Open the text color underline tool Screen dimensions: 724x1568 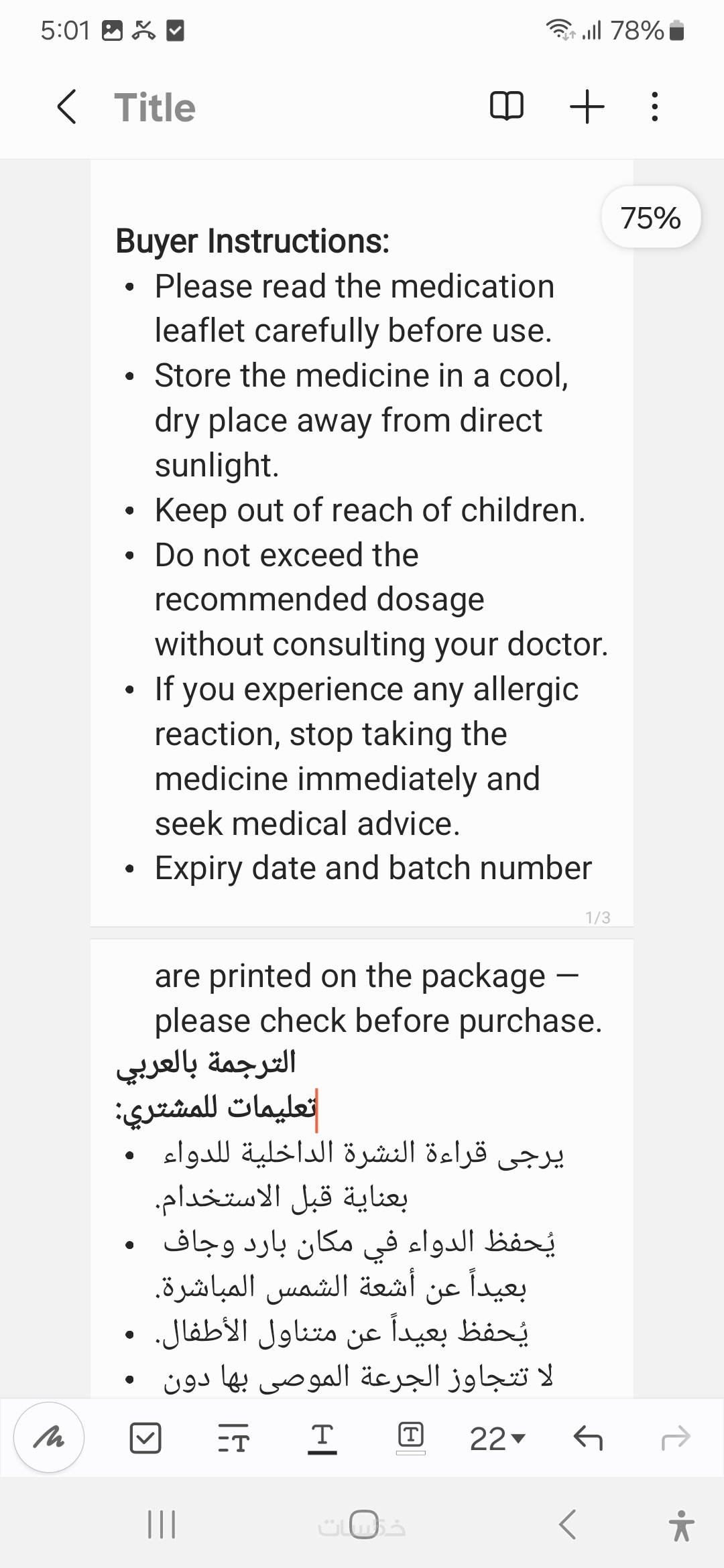(x=322, y=1437)
